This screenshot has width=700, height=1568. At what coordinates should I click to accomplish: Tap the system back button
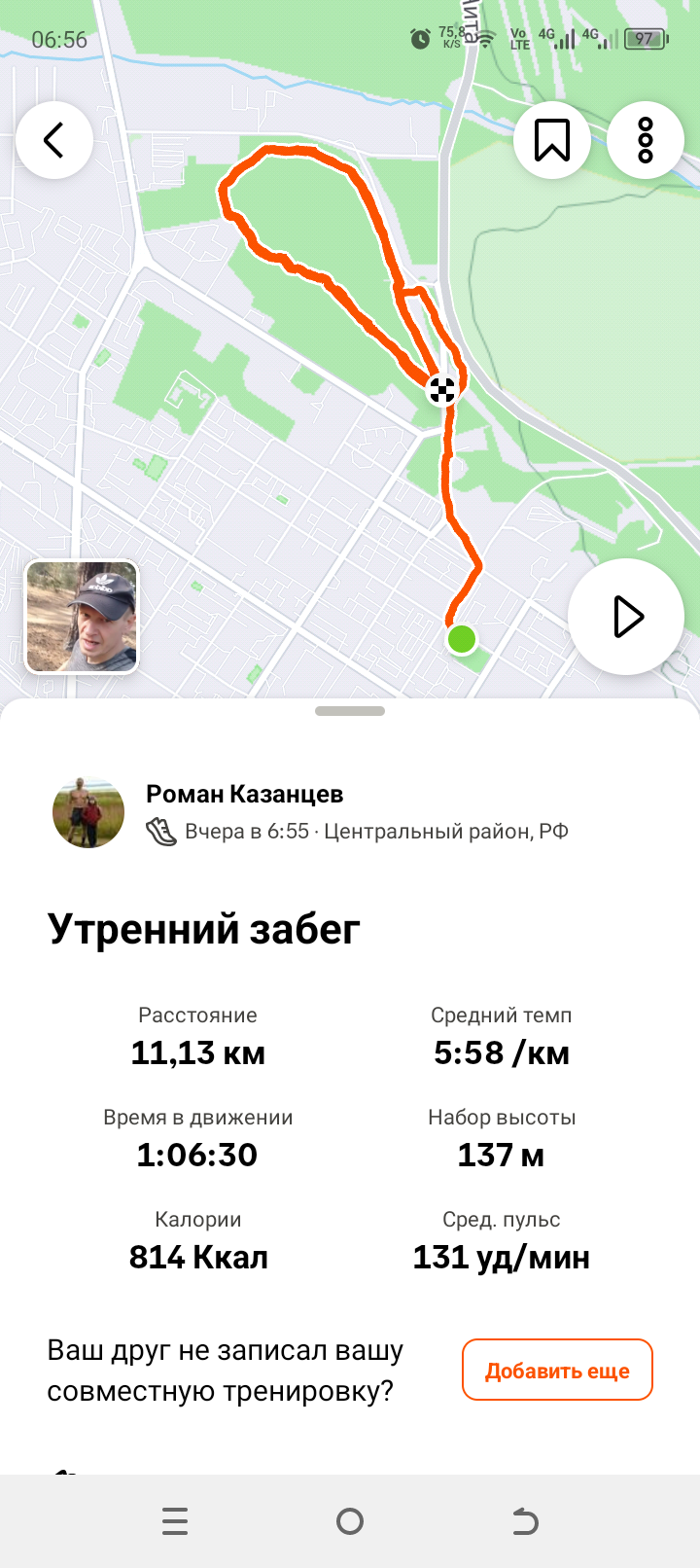point(525,1521)
